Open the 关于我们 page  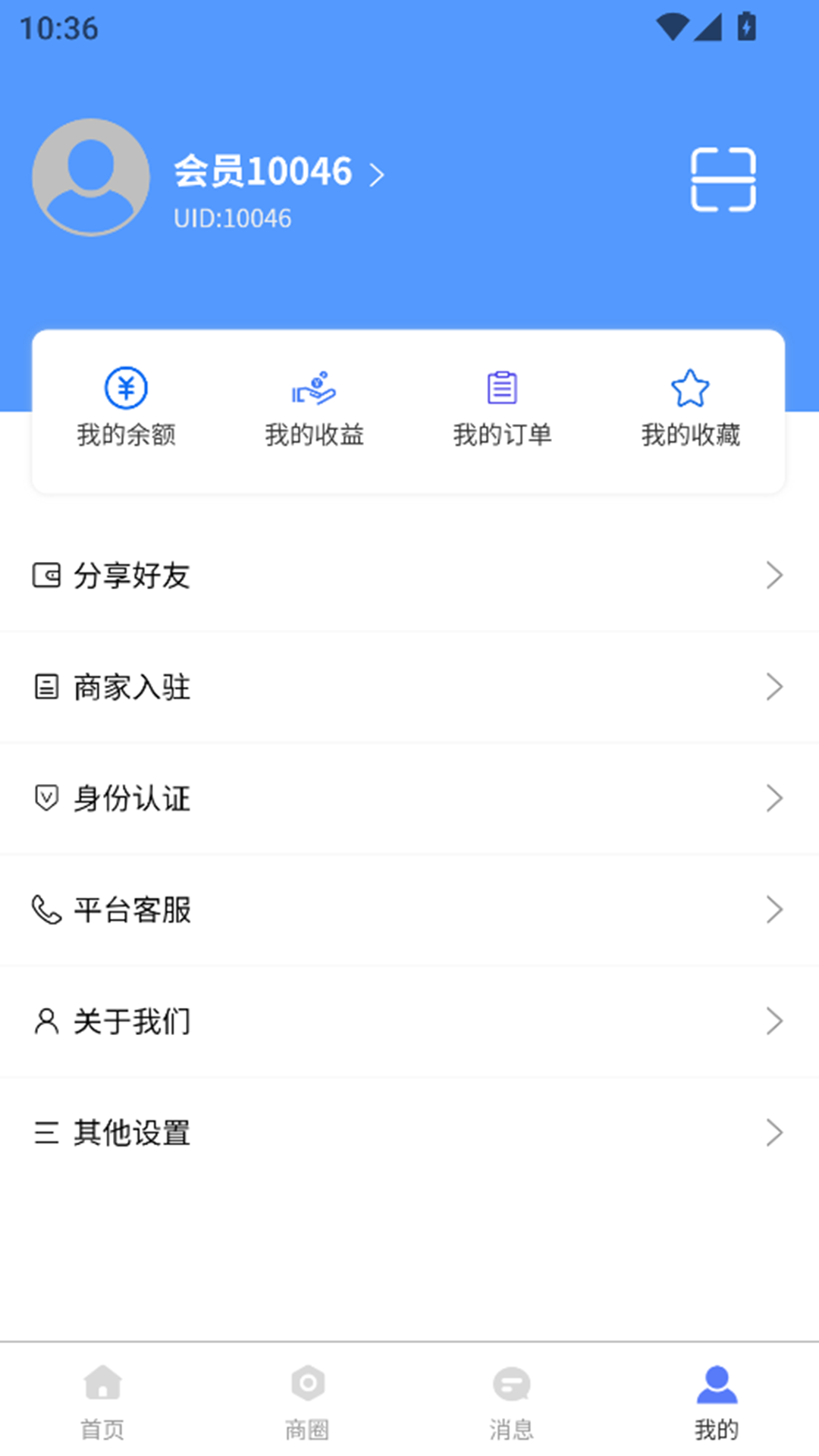(130, 1021)
